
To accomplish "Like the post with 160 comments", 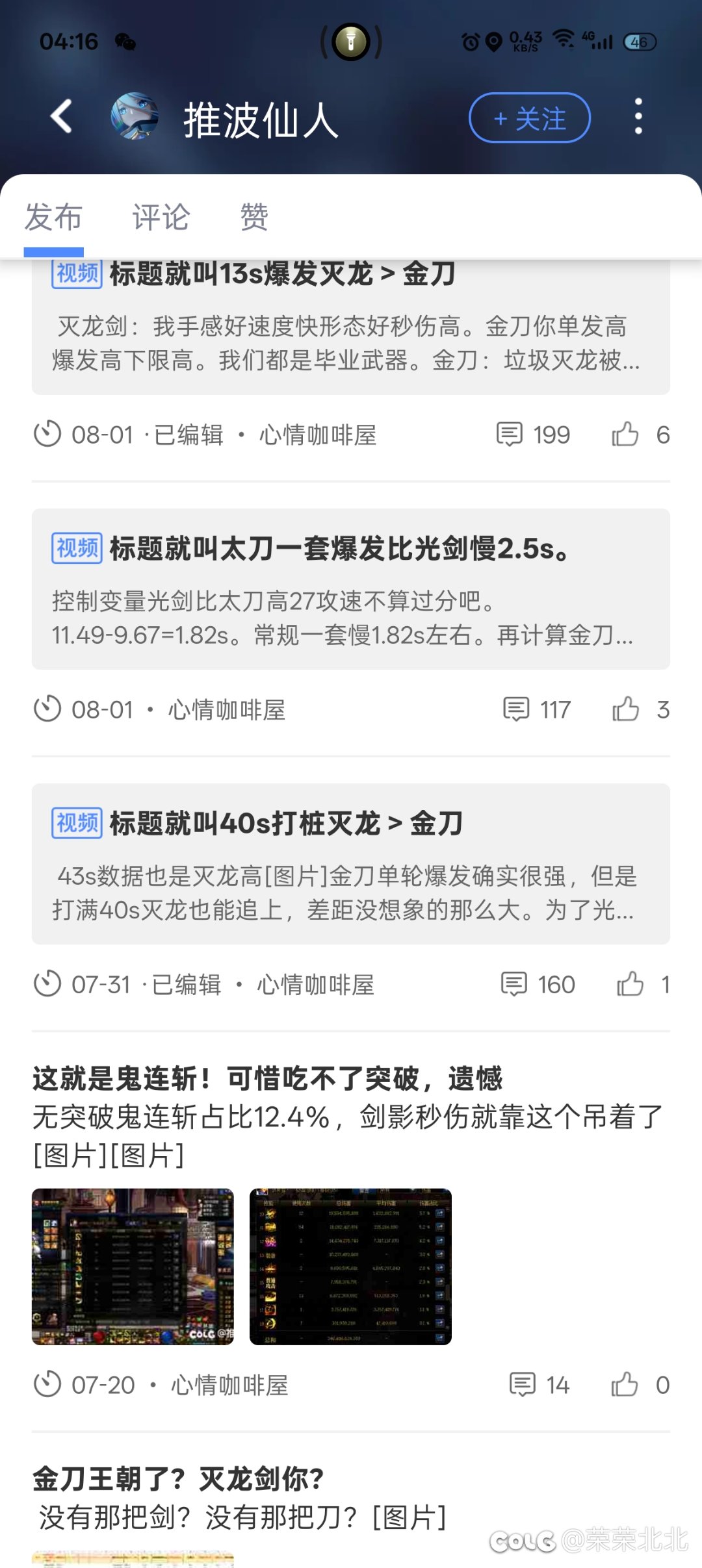I will point(630,984).
